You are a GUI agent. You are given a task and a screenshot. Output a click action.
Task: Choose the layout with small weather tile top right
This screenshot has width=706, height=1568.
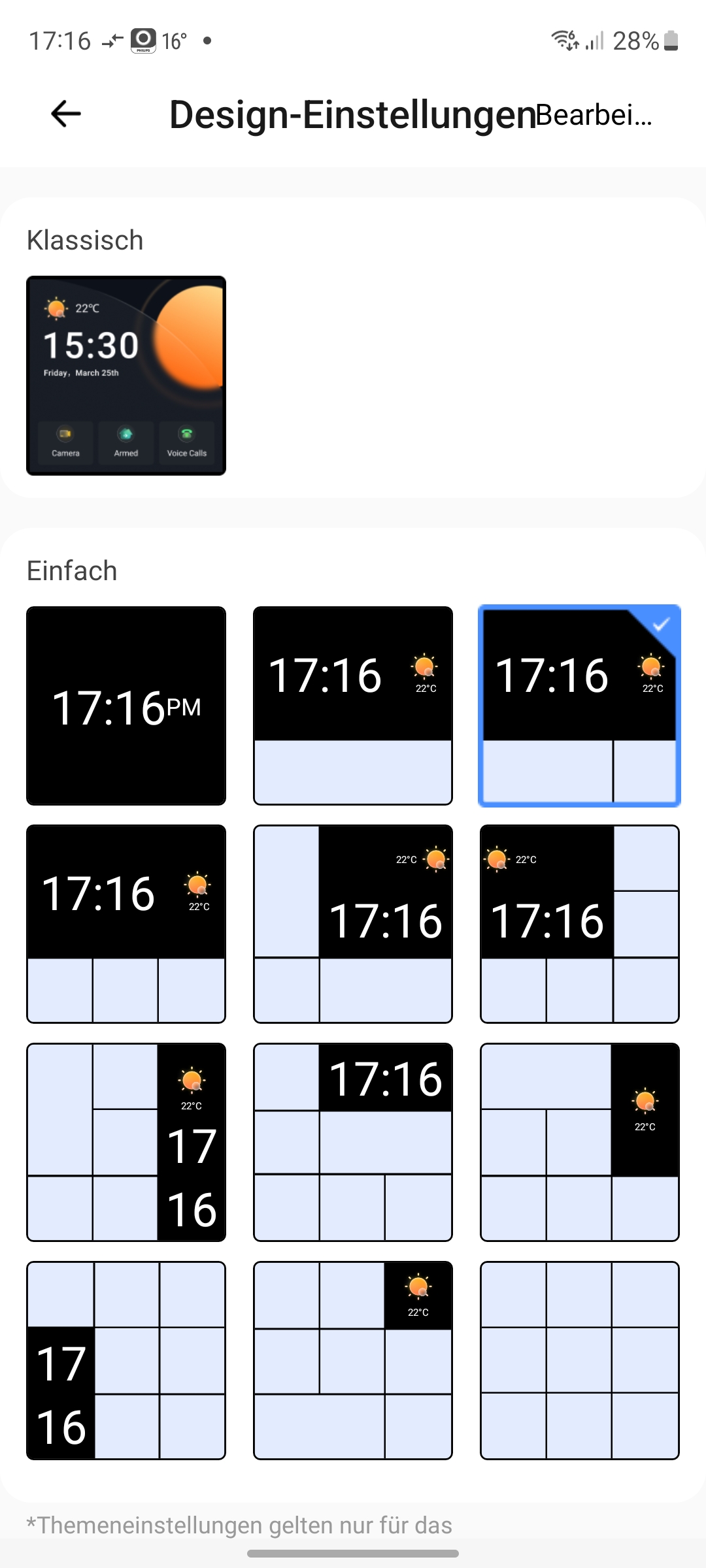click(353, 1360)
